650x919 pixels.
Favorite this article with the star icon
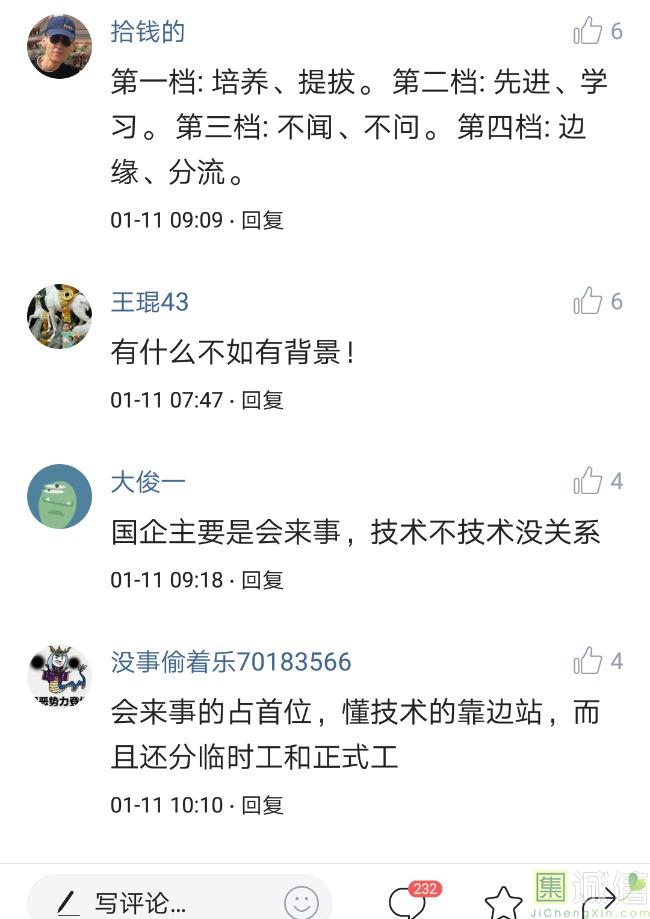coord(503,902)
